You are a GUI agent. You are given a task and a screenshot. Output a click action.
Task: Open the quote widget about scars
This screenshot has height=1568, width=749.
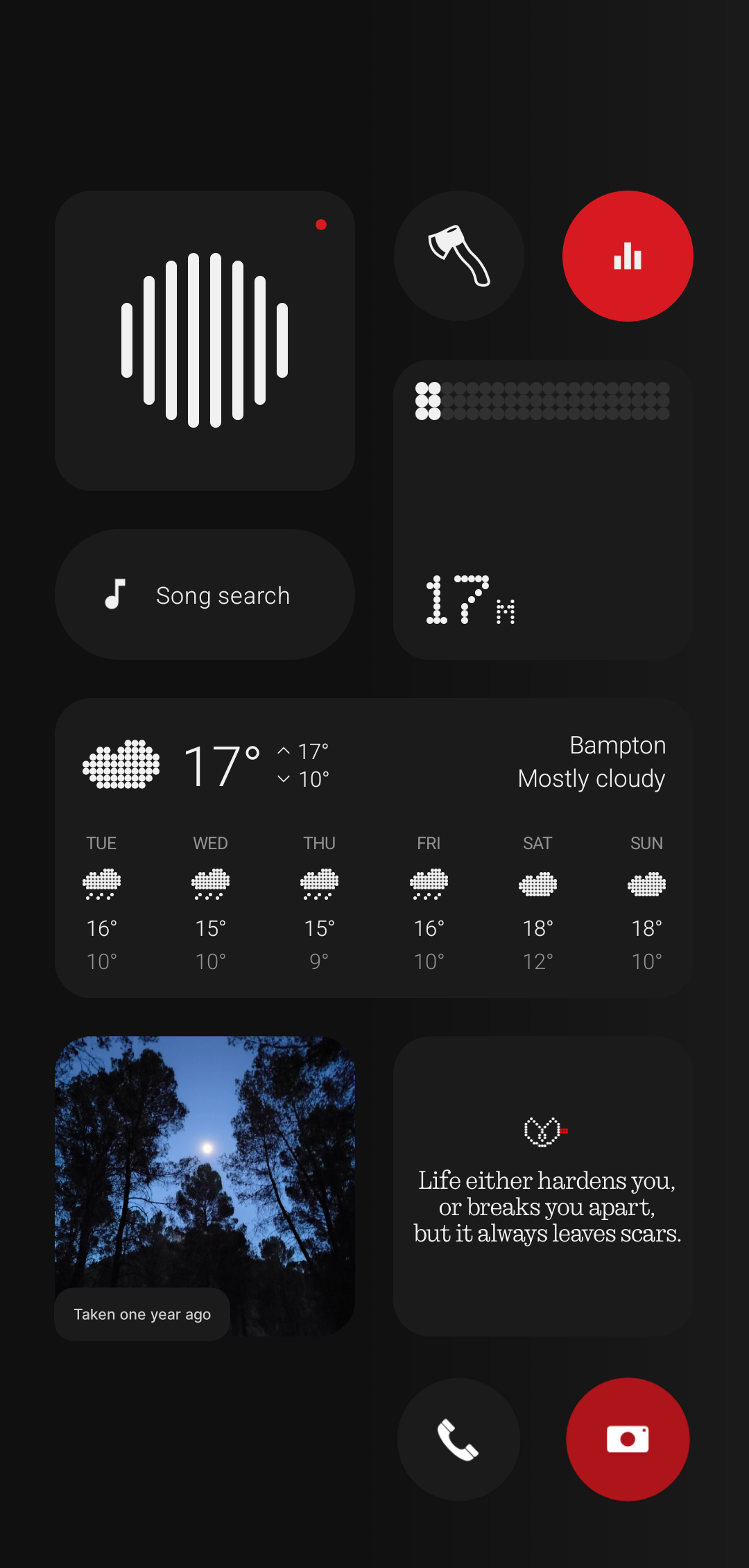click(543, 1186)
